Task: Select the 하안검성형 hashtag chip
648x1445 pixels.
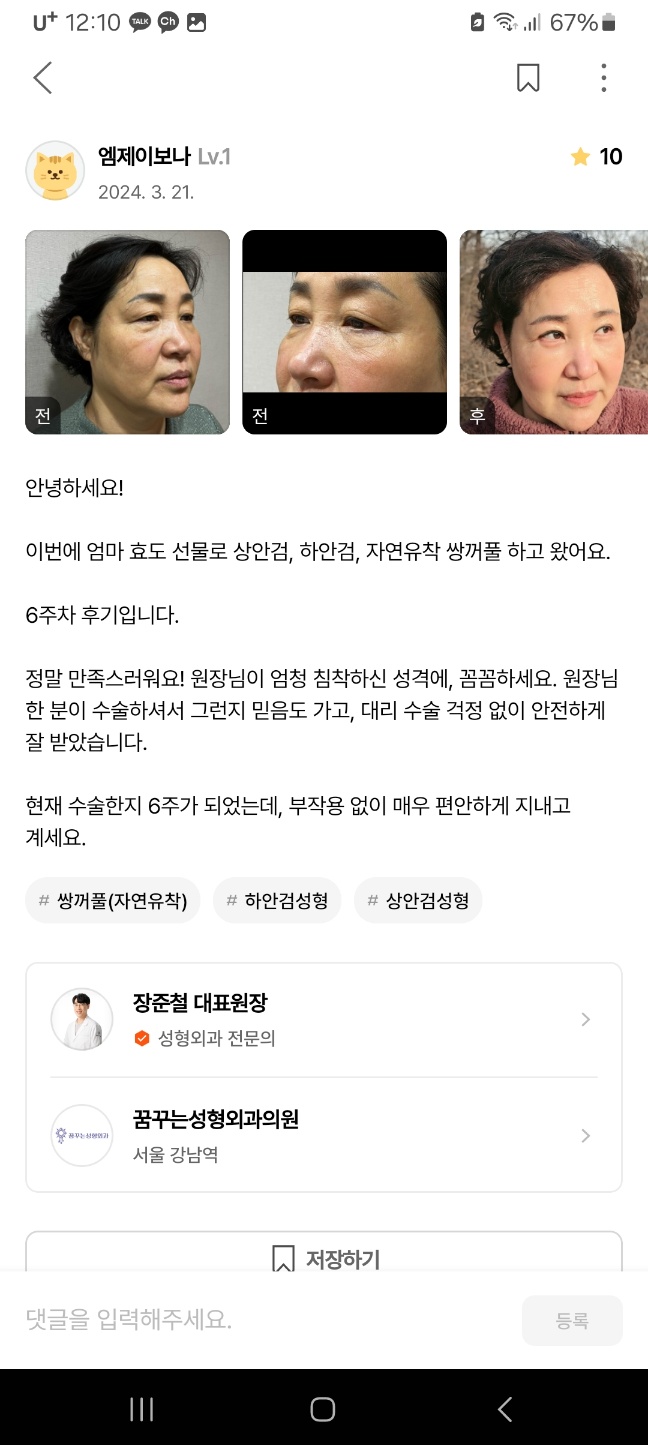Action: [x=277, y=901]
